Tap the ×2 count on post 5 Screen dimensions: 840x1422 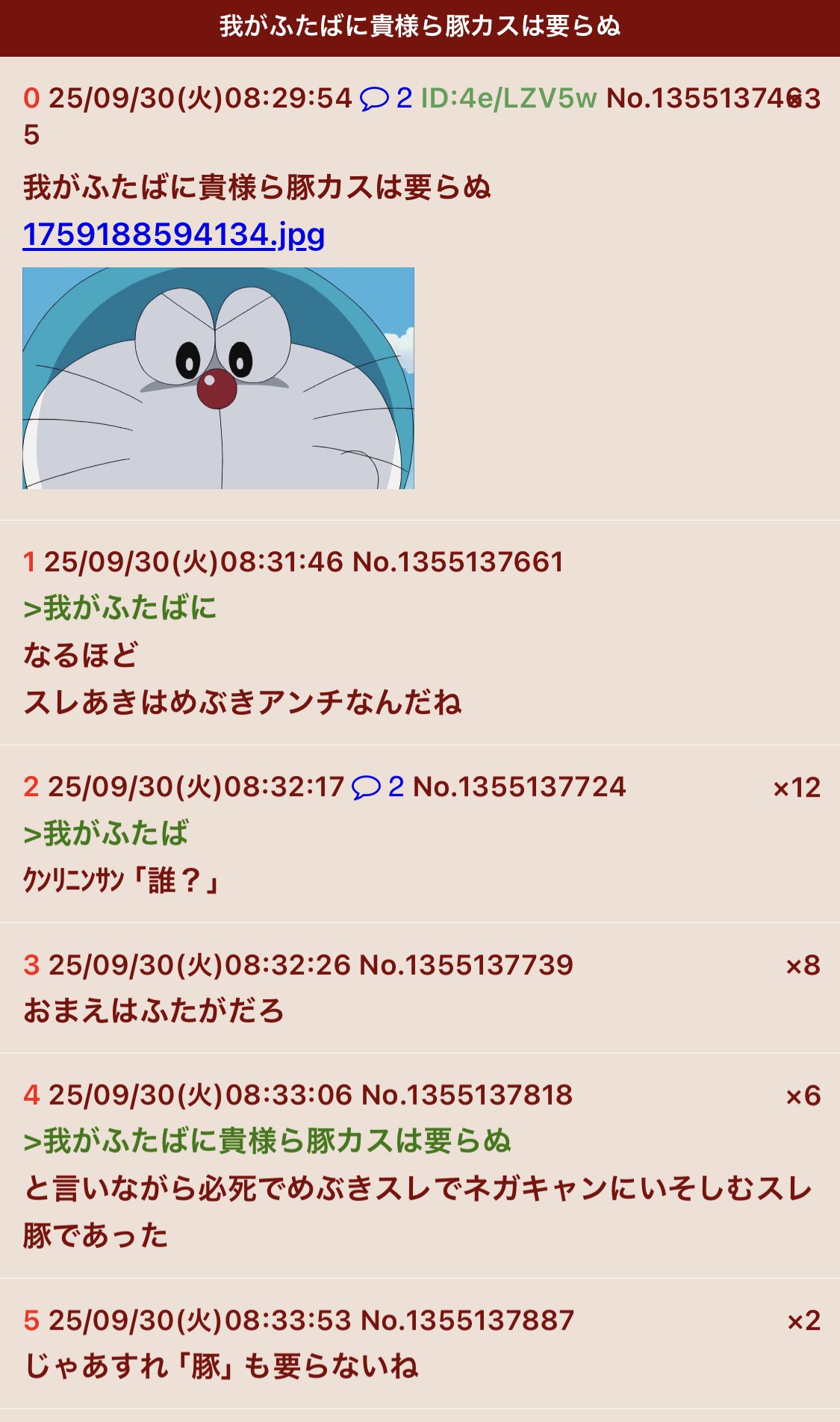coord(803,1321)
